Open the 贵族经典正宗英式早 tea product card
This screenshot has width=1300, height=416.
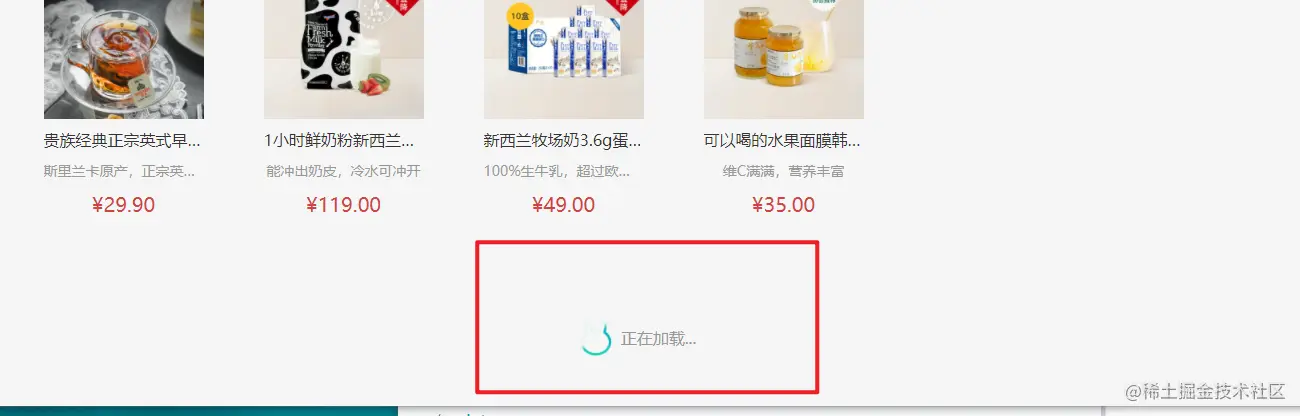pos(123,141)
